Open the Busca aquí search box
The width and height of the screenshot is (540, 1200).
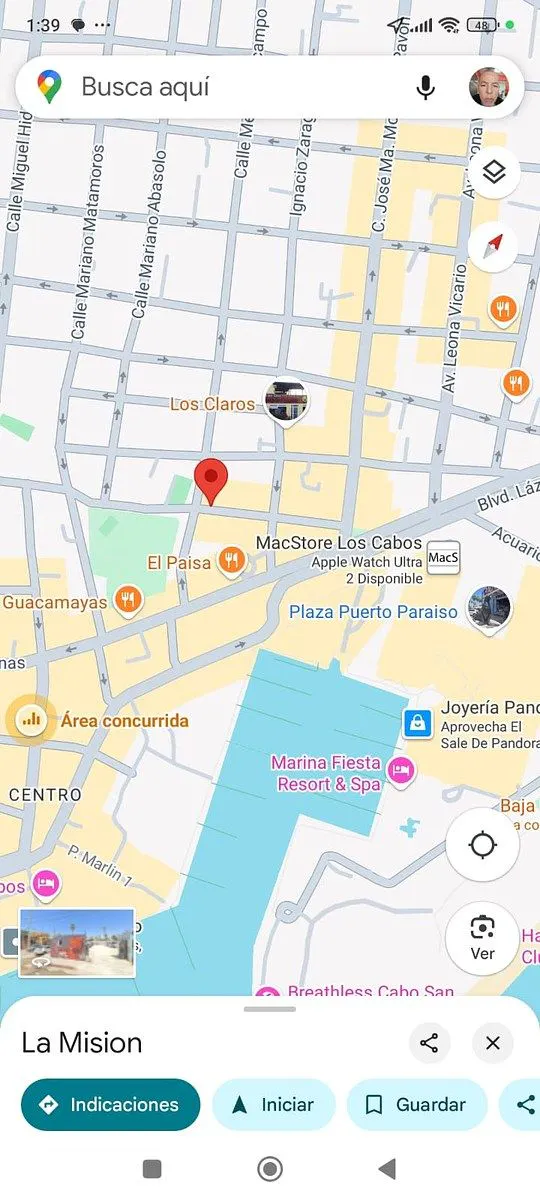pyautogui.click(x=240, y=87)
